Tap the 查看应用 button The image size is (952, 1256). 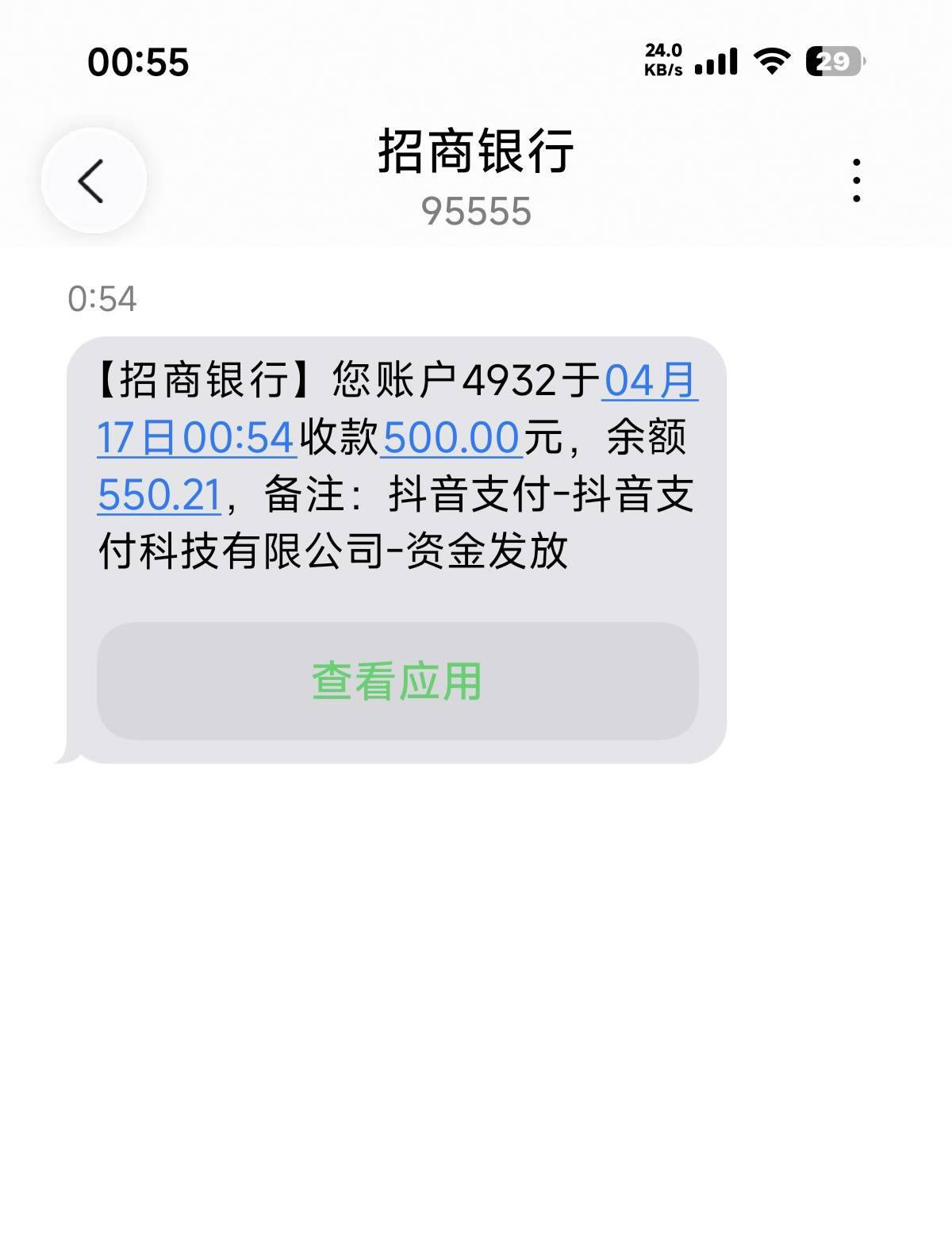[397, 681]
